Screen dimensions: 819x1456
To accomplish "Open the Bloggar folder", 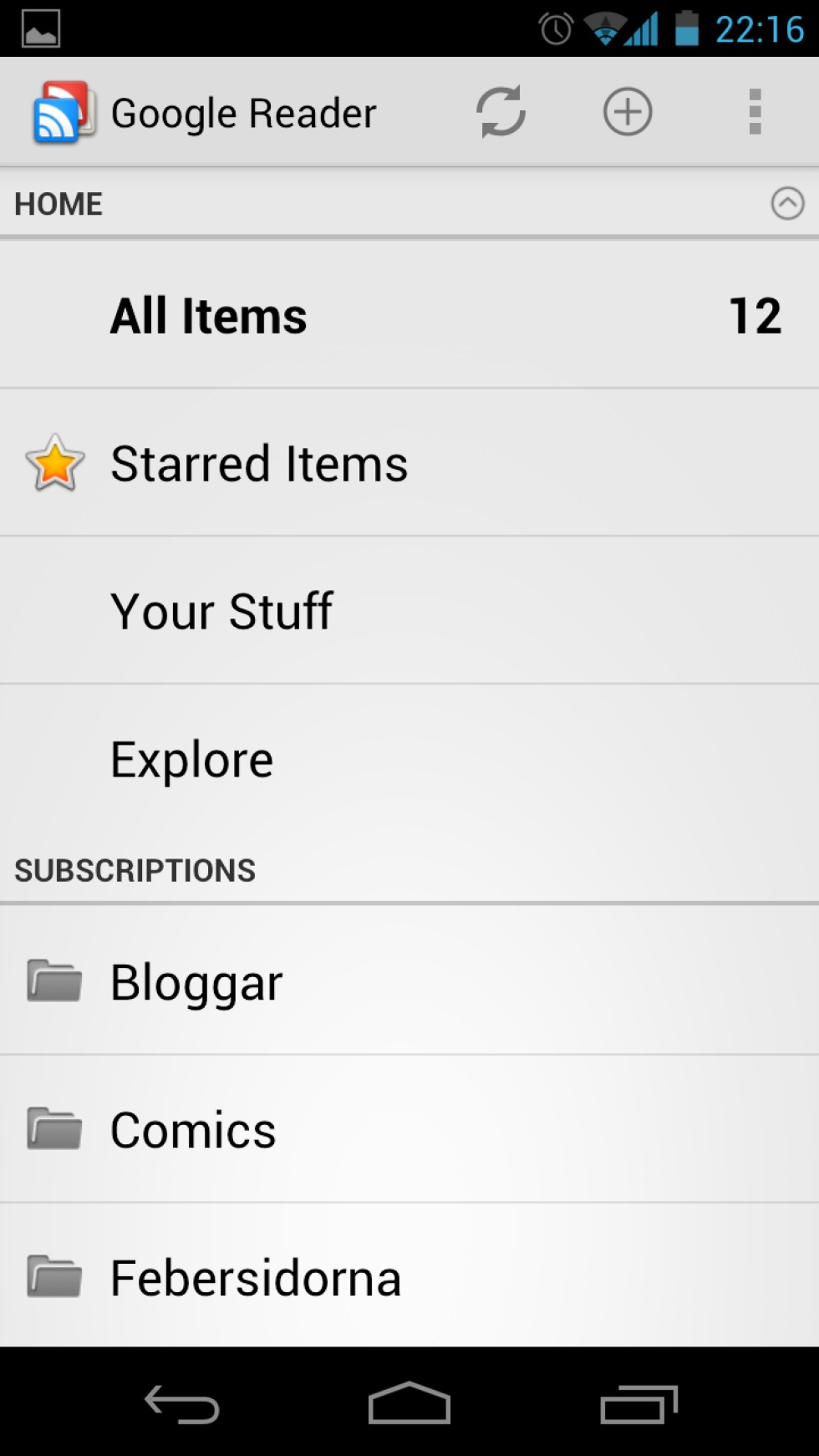I will [409, 981].
